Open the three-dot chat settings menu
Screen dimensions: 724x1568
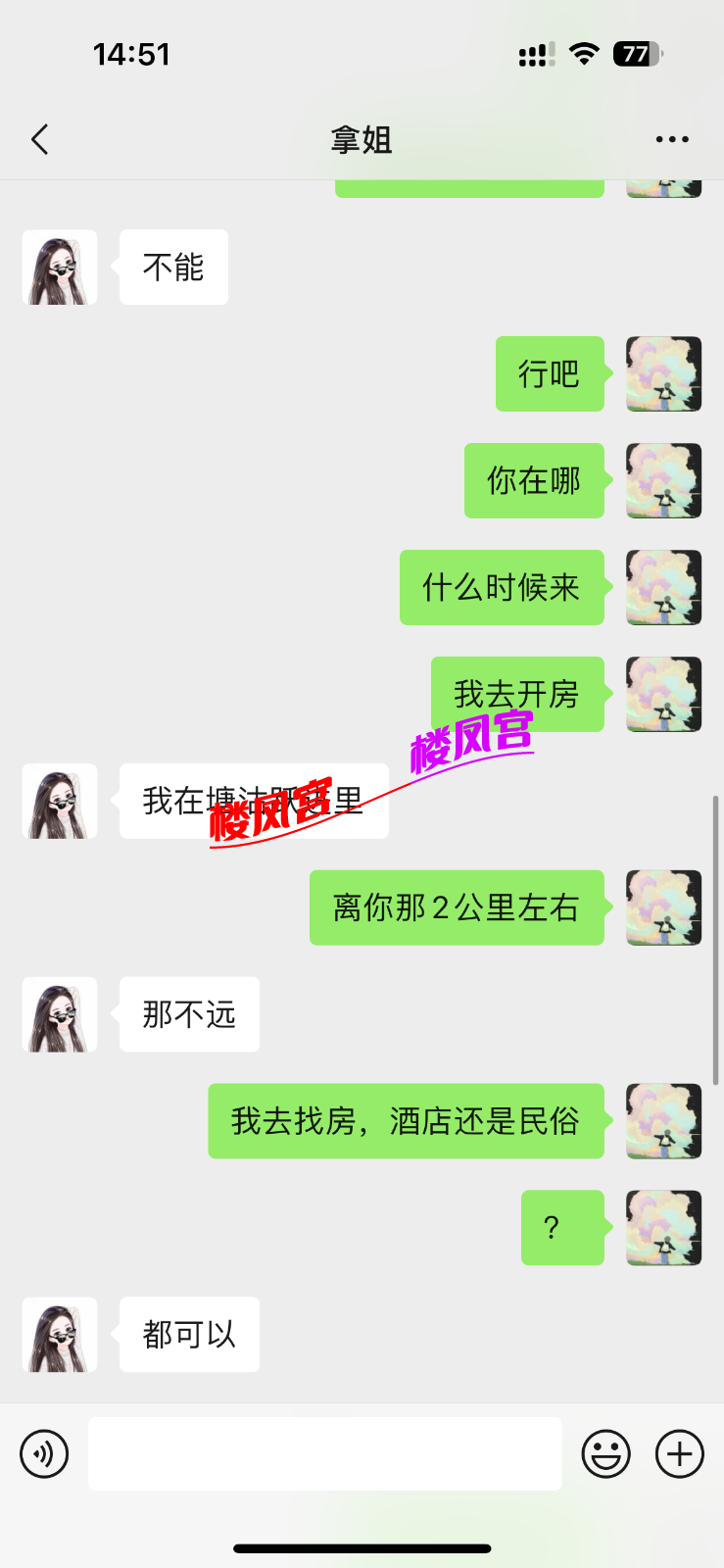click(x=672, y=138)
